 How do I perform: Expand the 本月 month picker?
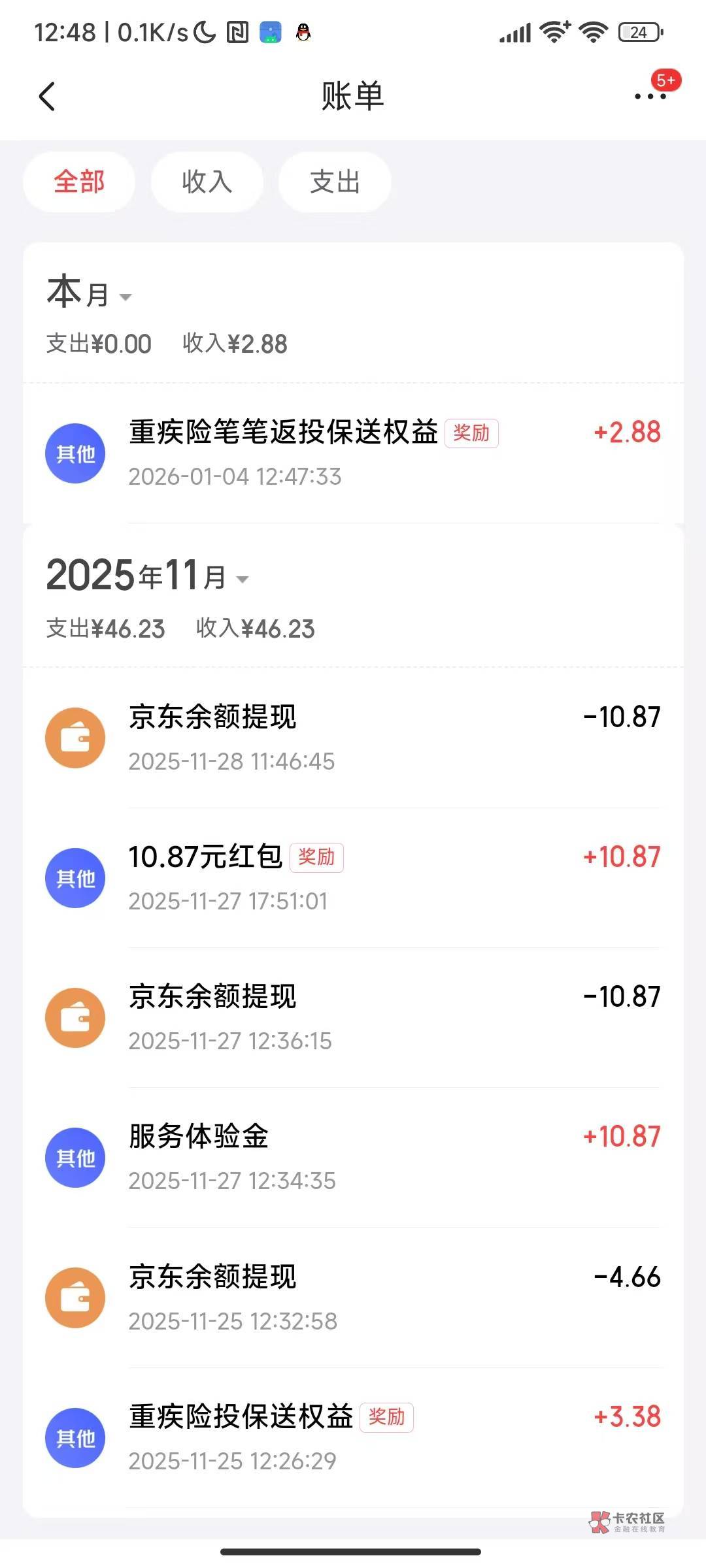point(89,292)
